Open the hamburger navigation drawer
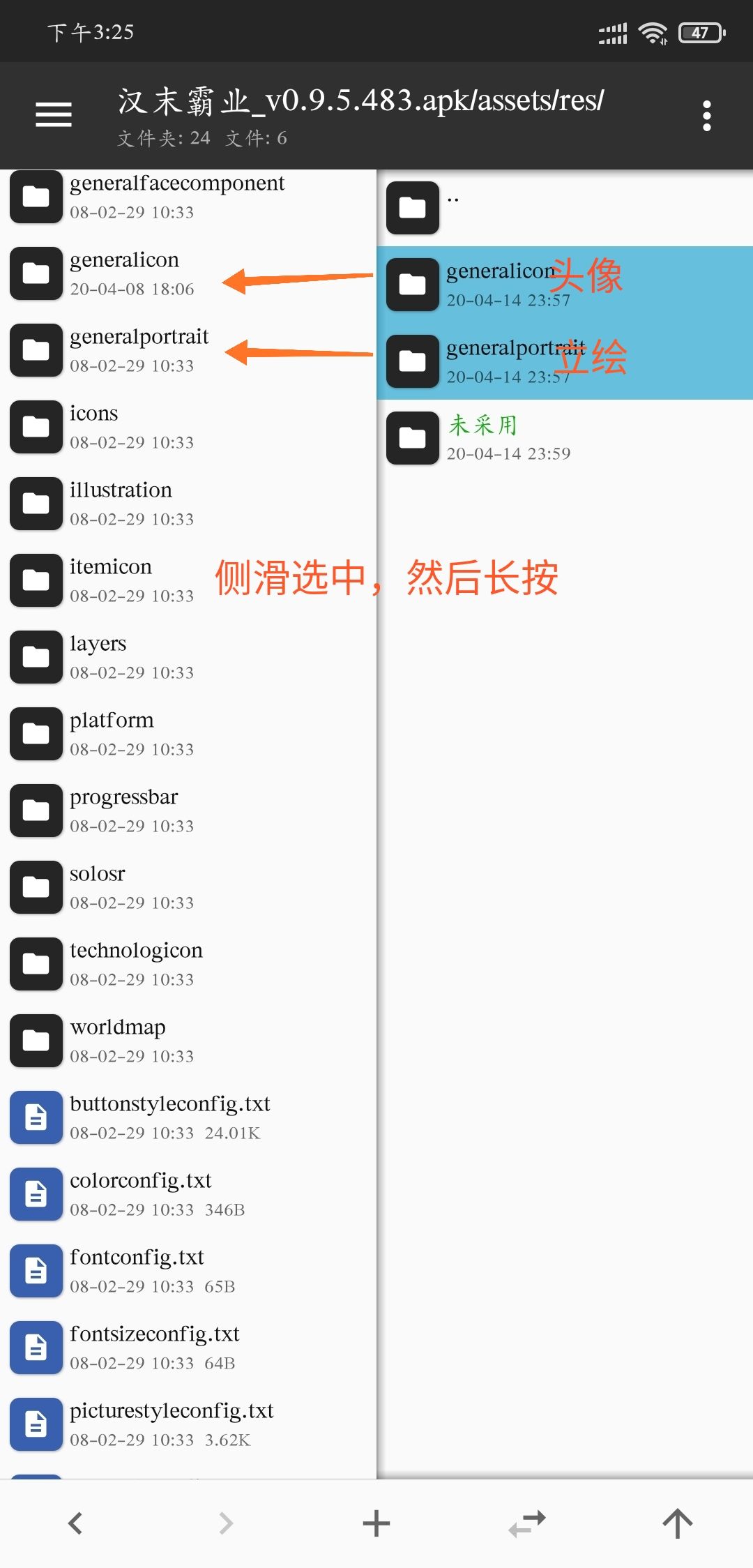The height and width of the screenshot is (1568, 753). click(52, 114)
